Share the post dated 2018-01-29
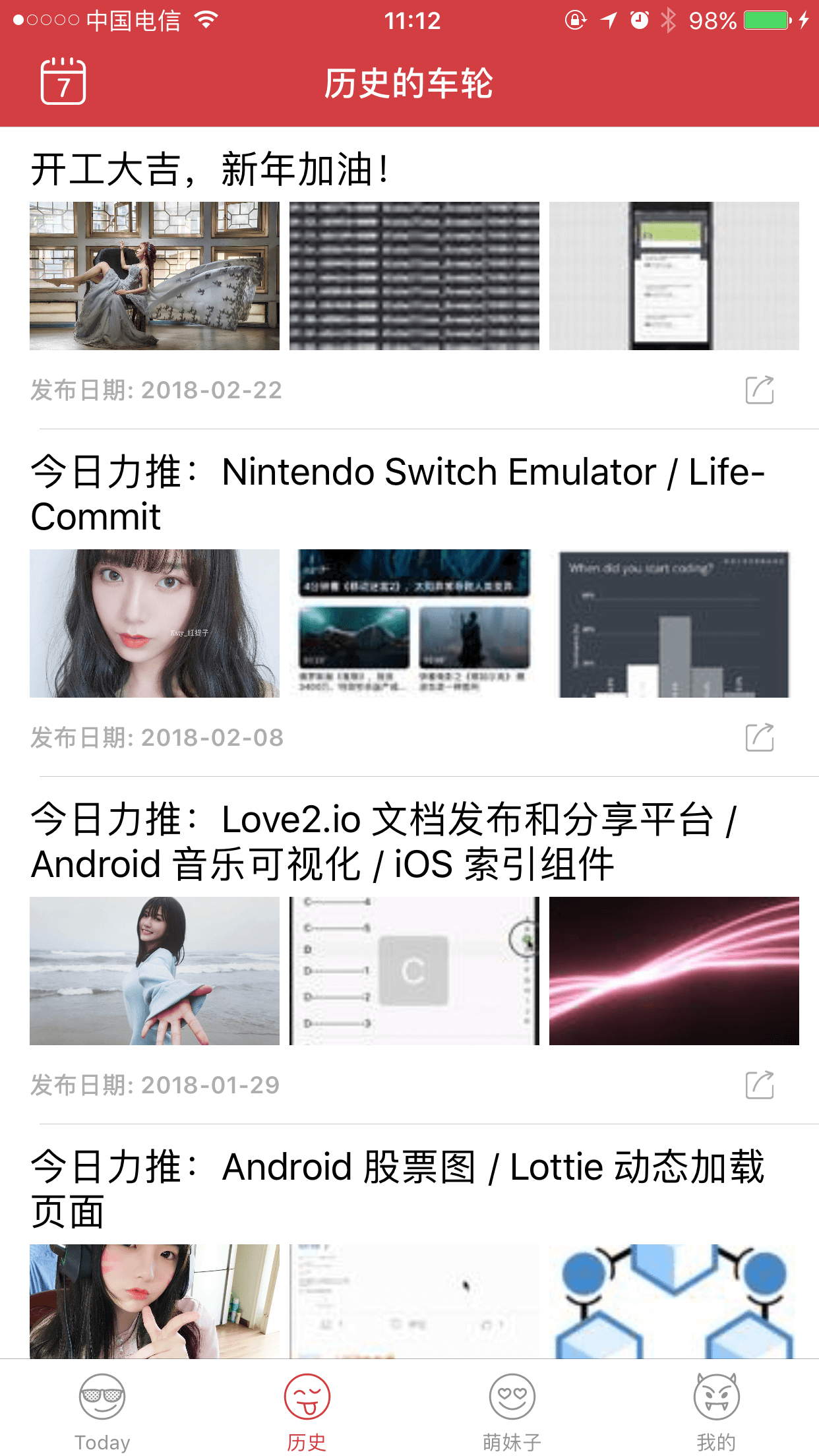This screenshot has width=819, height=1456. (x=760, y=1084)
